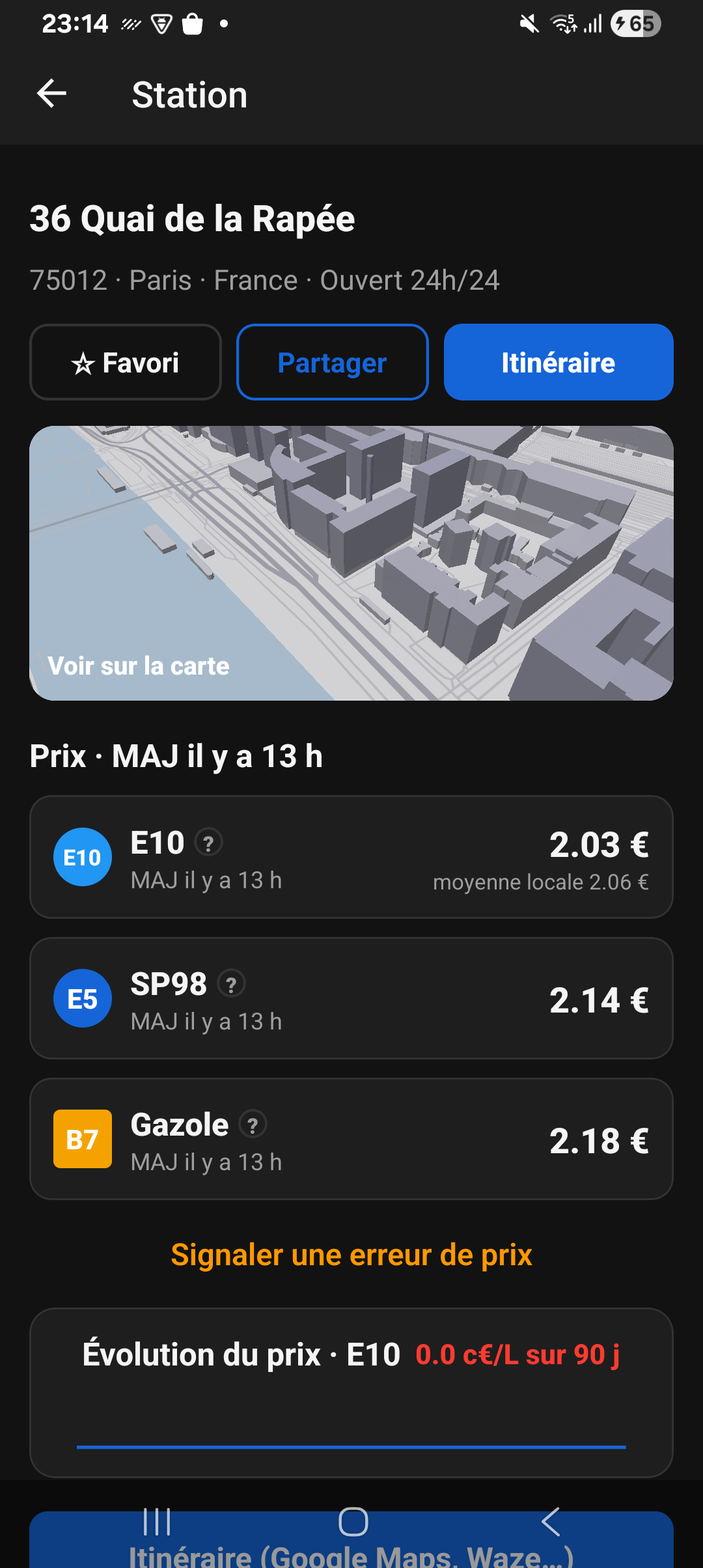
Task: Start the Itinéraire to this station
Action: 558,362
